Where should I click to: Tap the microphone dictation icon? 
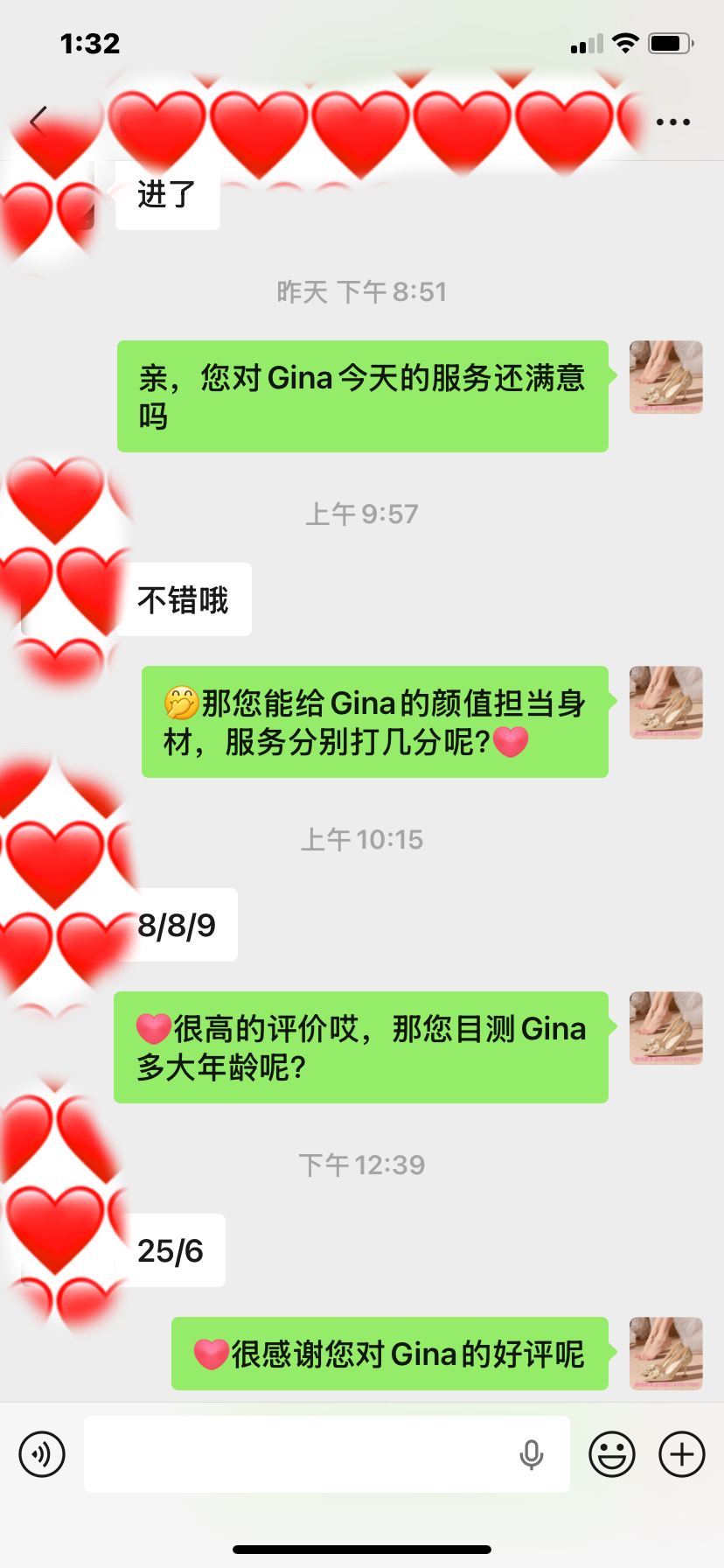(x=531, y=1454)
